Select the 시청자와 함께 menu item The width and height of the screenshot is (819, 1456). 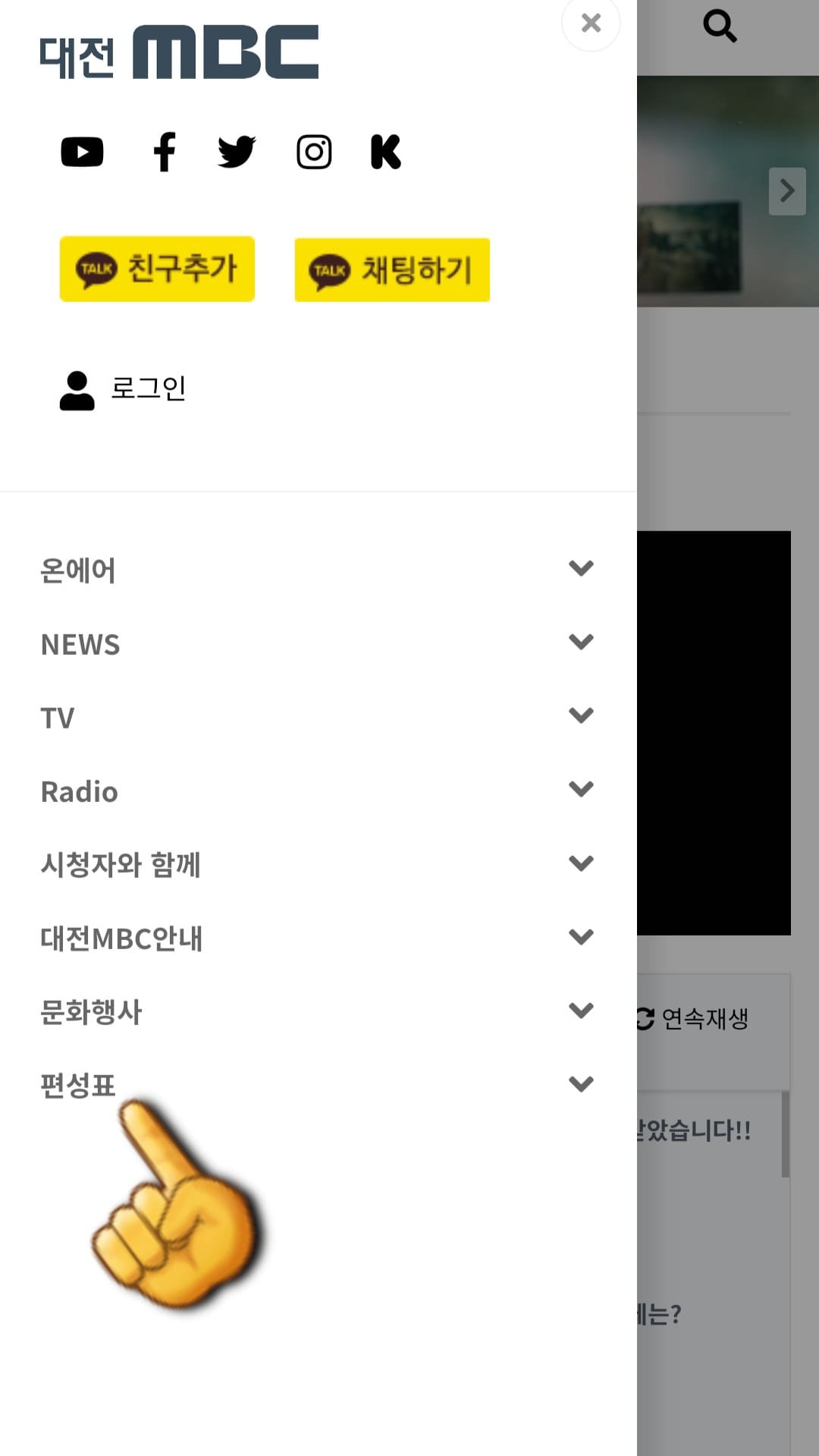click(x=121, y=863)
